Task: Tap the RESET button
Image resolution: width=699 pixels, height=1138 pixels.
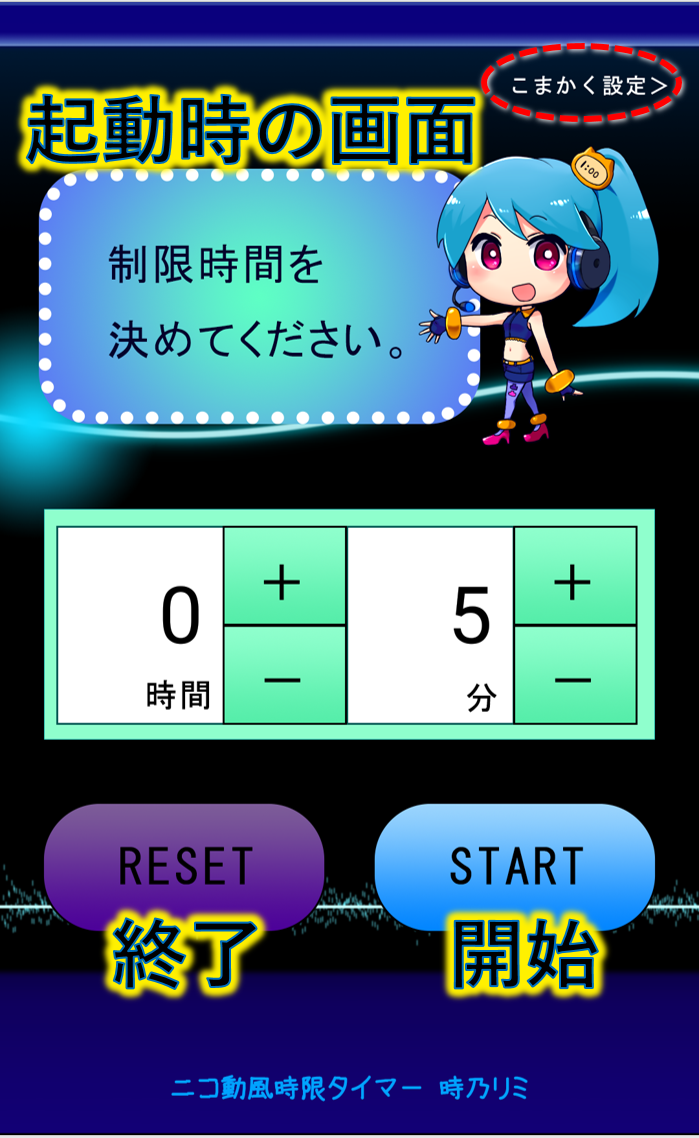Action: tap(184, 866)
